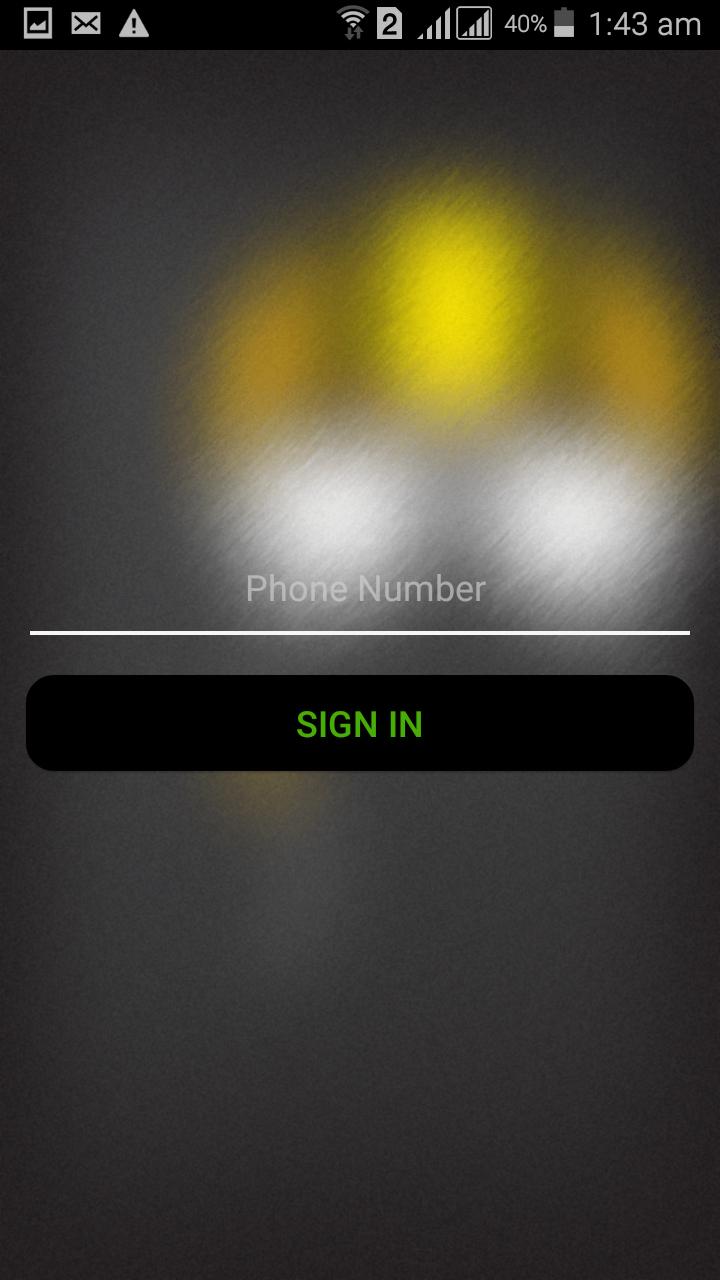Tap the SIGN IN button
720x1280 pixels.
[360, 723]
